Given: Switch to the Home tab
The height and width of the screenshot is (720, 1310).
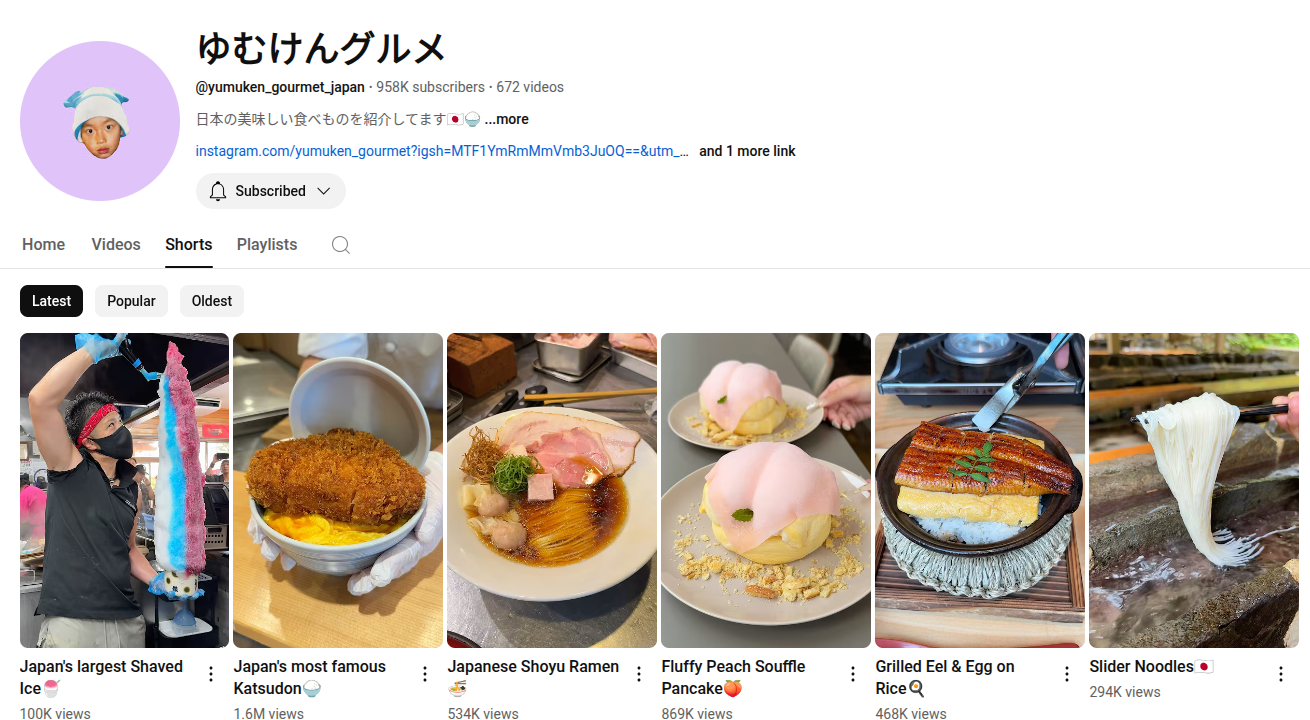Looking at the screenshot, I should pyautogui.click(x=43, y=245).
